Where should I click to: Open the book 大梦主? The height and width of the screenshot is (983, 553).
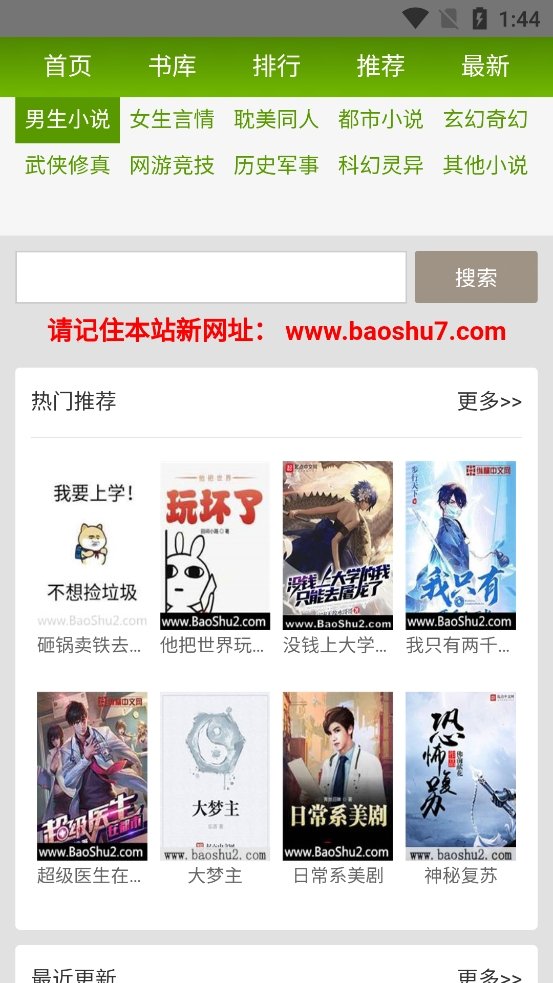tap(215, 788)
